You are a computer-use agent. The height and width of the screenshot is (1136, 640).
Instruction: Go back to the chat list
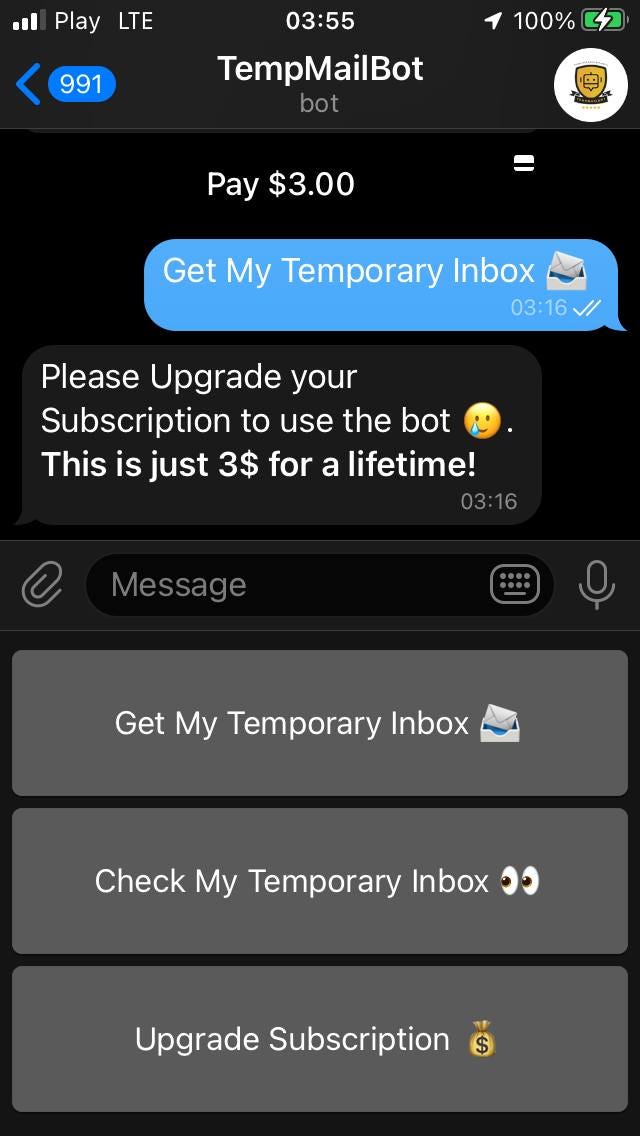click(62, 84)
